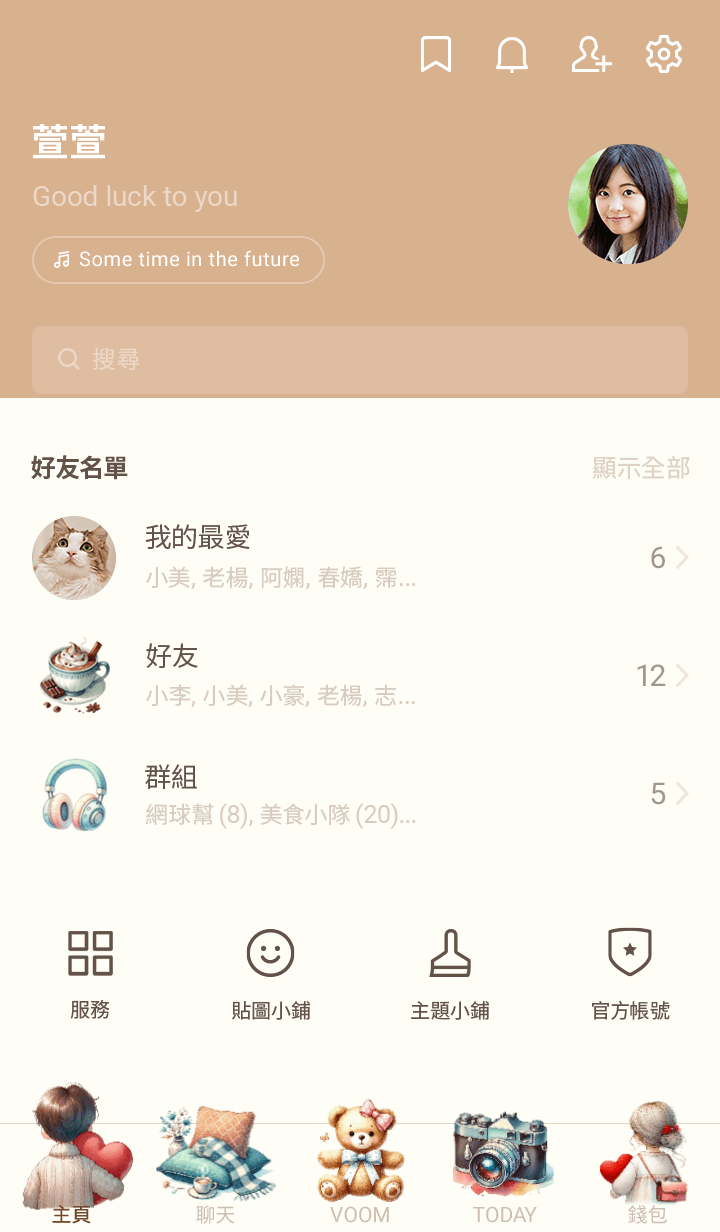Switch to the TODAY tab
Viewport: 720px width, 1232px height.
tap(504, 1170)
